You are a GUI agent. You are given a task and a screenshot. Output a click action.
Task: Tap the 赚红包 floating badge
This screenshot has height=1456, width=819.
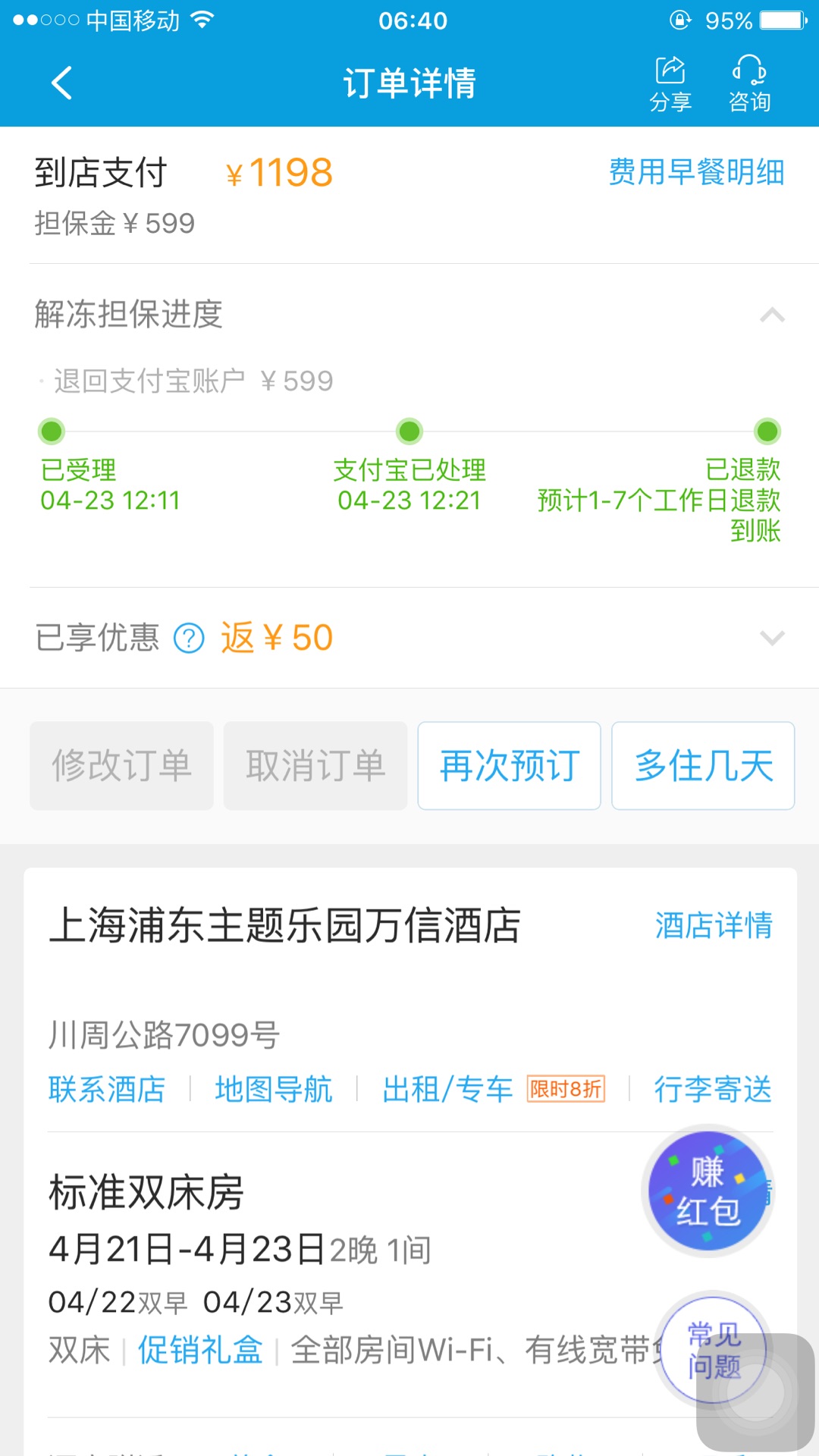coord(708,1191)
